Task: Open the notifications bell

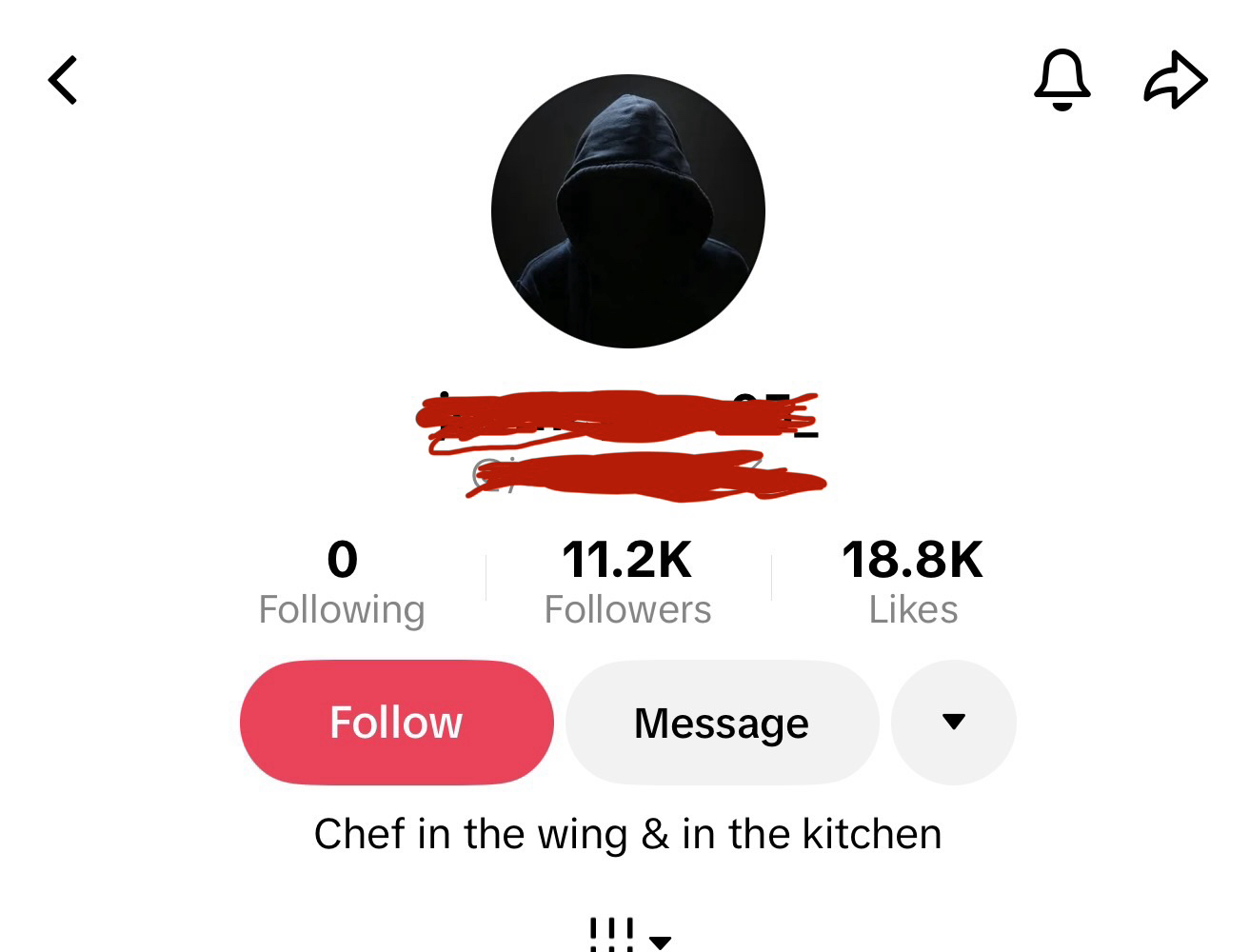Action: pos(1062,80)
